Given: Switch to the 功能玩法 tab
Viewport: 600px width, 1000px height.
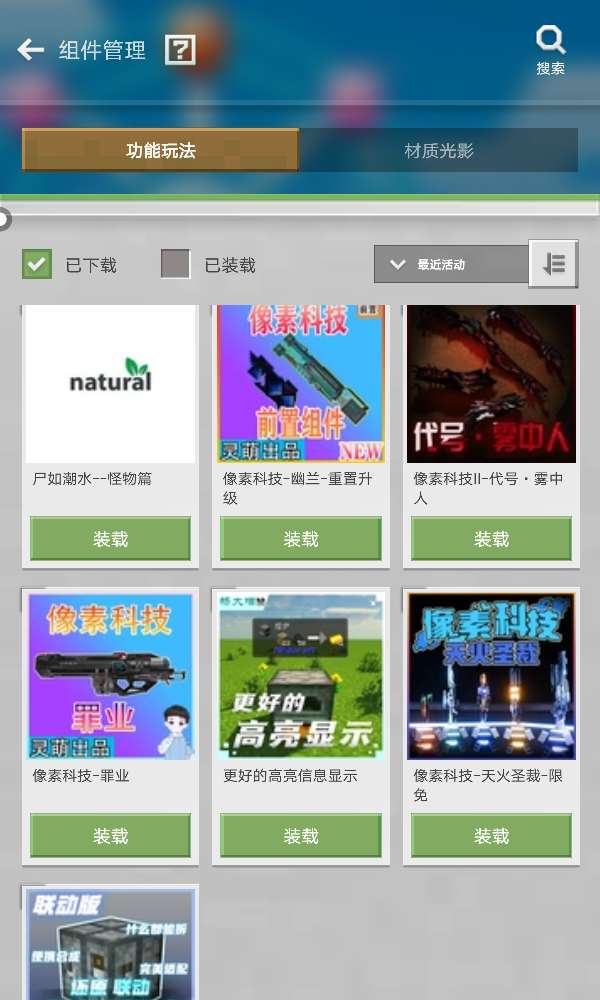Looking at the screenshot, I should pyautogui.click(x=160, y=151).
